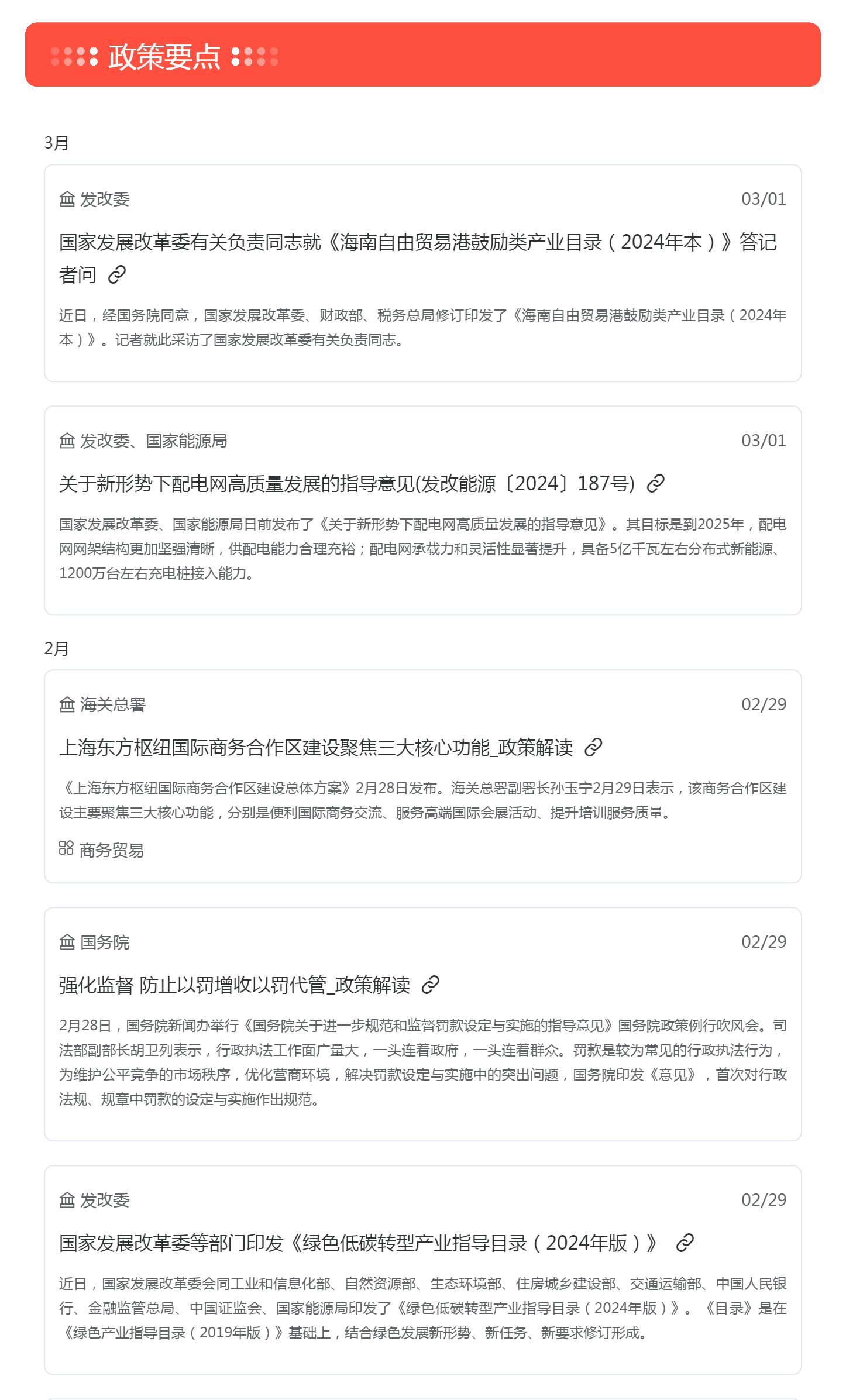Open link for 上海东方枢纽国际商务合作区 政策解读
Viewport: 846px width, 1400px height.
point(593,747)
